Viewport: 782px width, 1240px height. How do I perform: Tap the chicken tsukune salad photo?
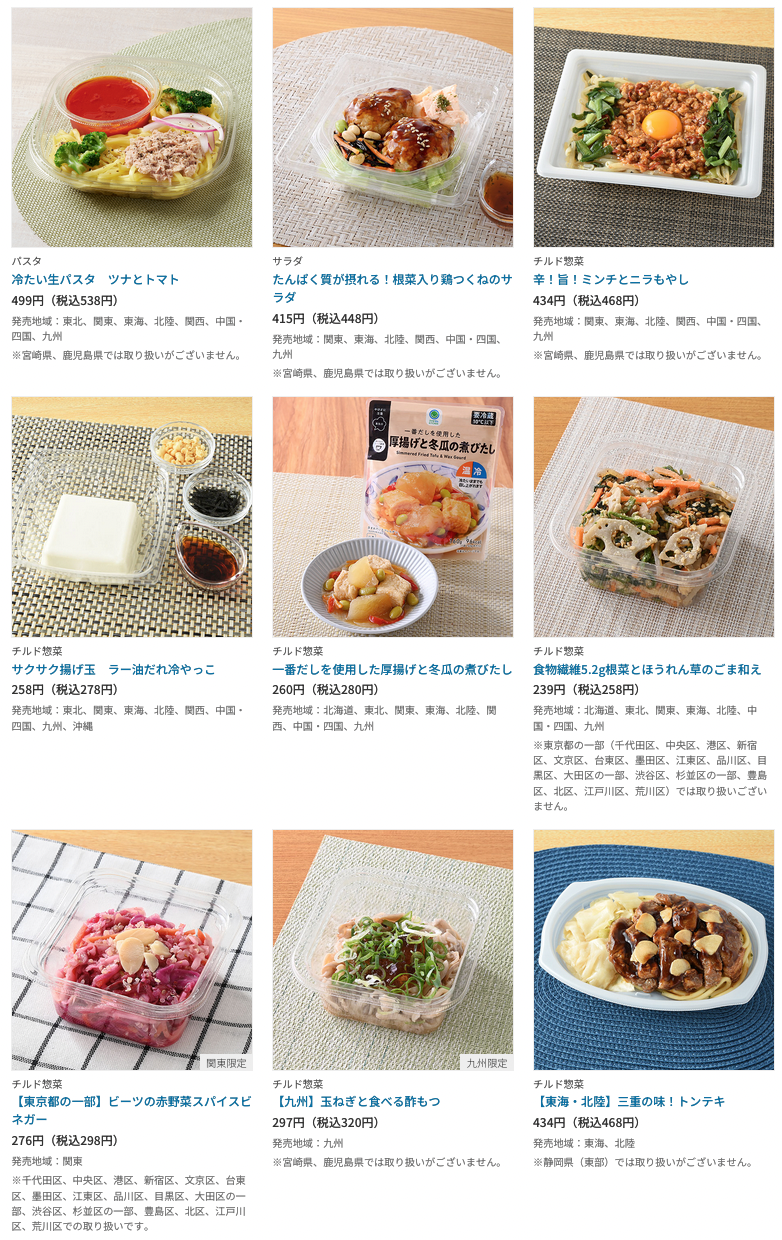click(392, 128)
